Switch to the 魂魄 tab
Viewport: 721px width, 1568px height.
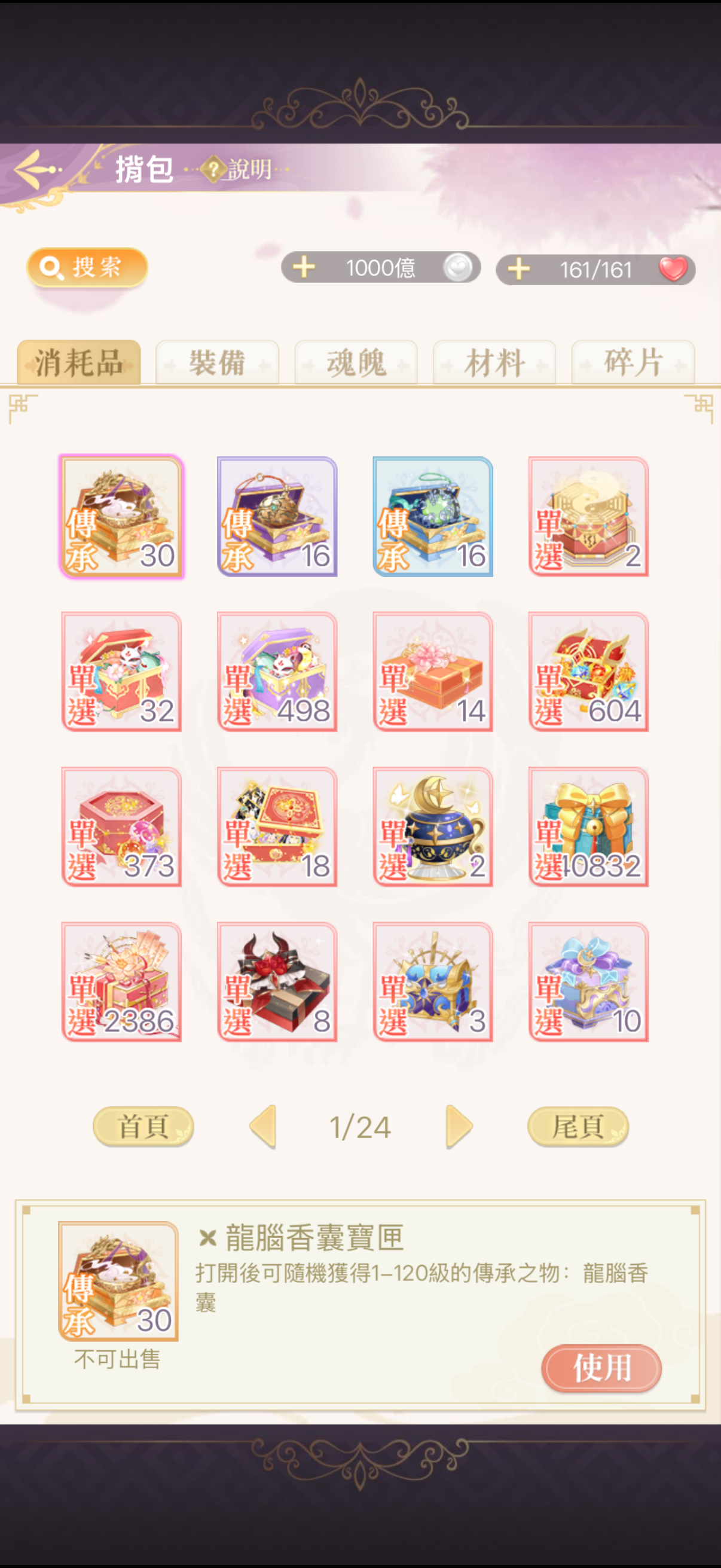[x=356, y=363]
